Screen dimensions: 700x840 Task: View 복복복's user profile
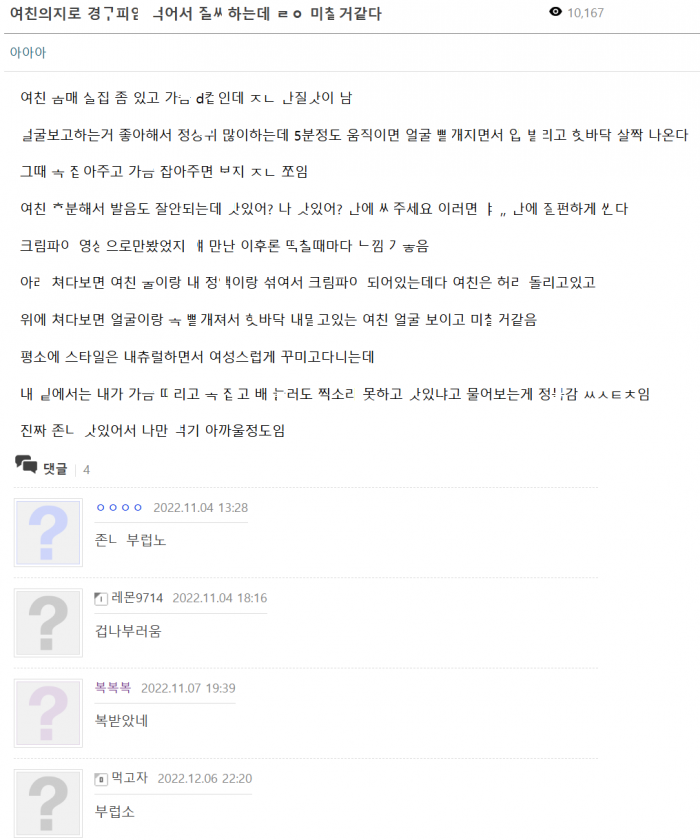coord(112,688)
